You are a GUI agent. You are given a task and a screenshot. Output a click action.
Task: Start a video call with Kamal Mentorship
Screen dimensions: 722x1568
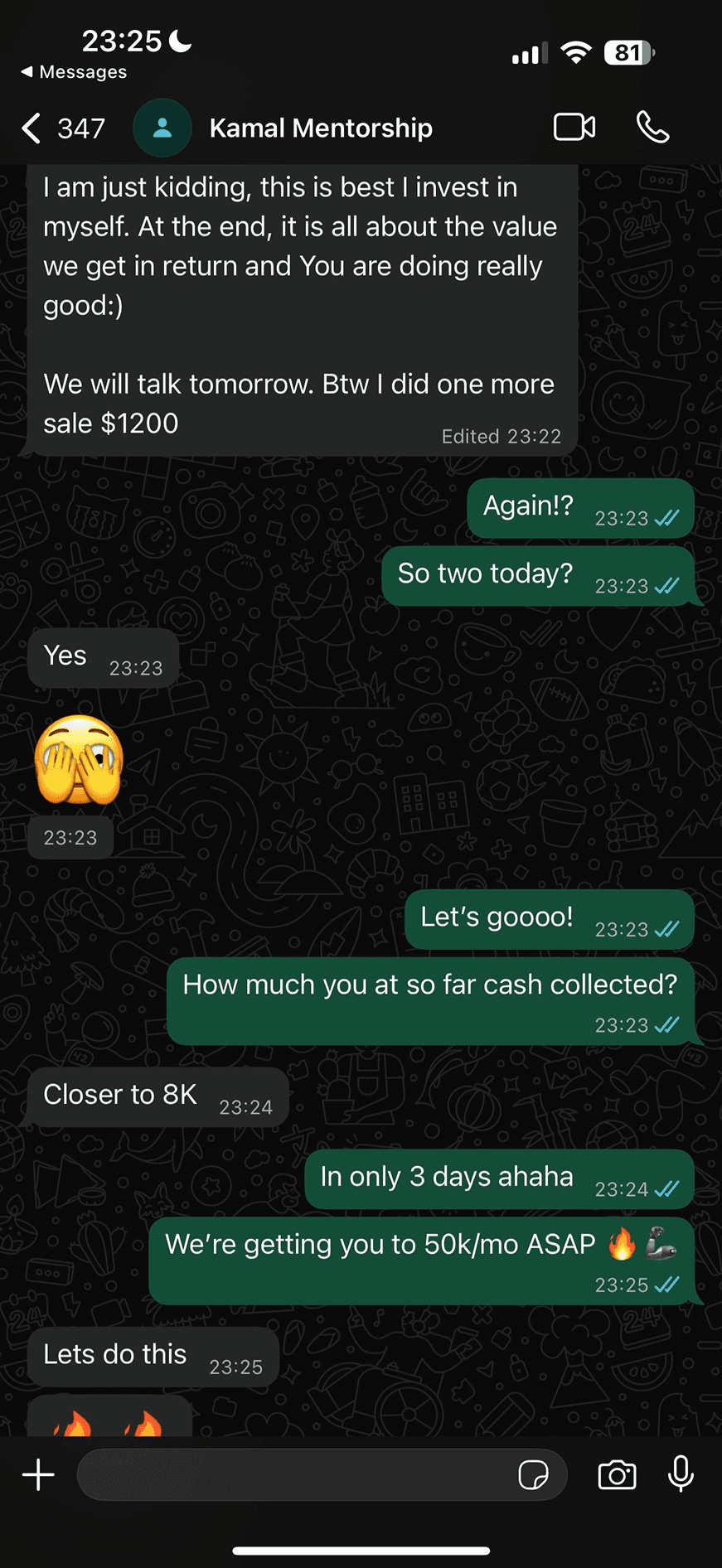coord(574,128)
